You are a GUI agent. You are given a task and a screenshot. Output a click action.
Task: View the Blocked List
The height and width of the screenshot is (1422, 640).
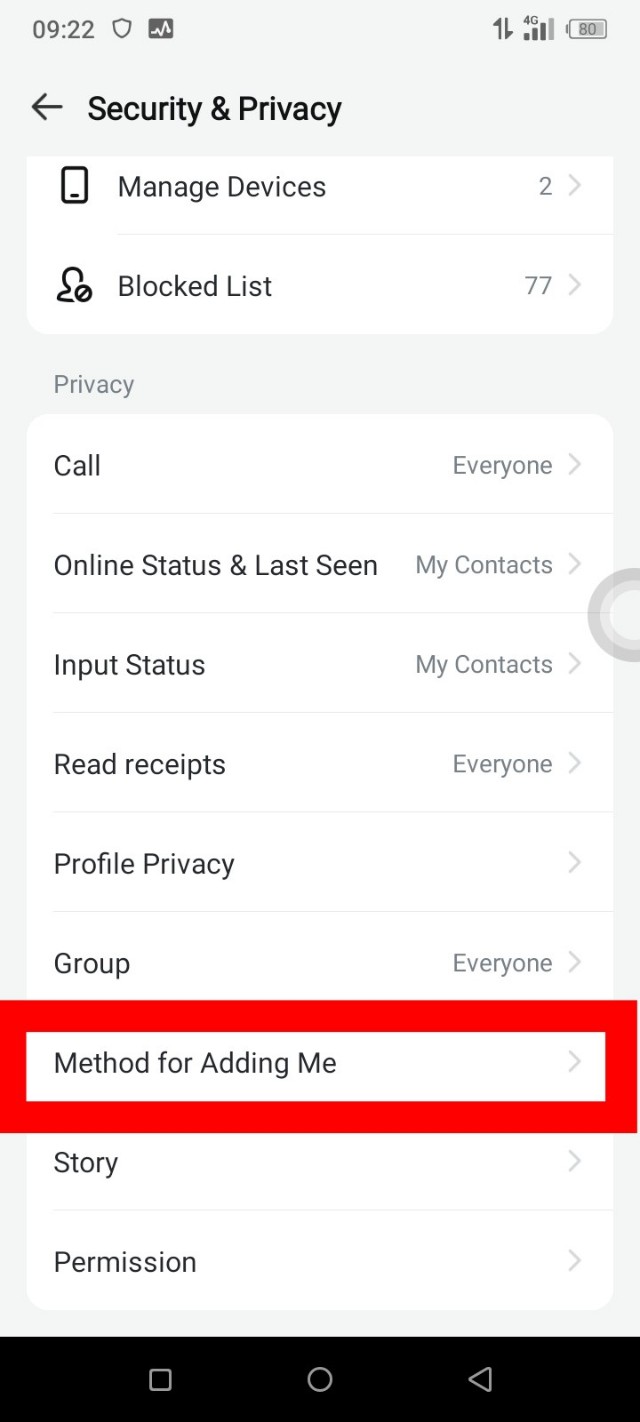point(320,286)
